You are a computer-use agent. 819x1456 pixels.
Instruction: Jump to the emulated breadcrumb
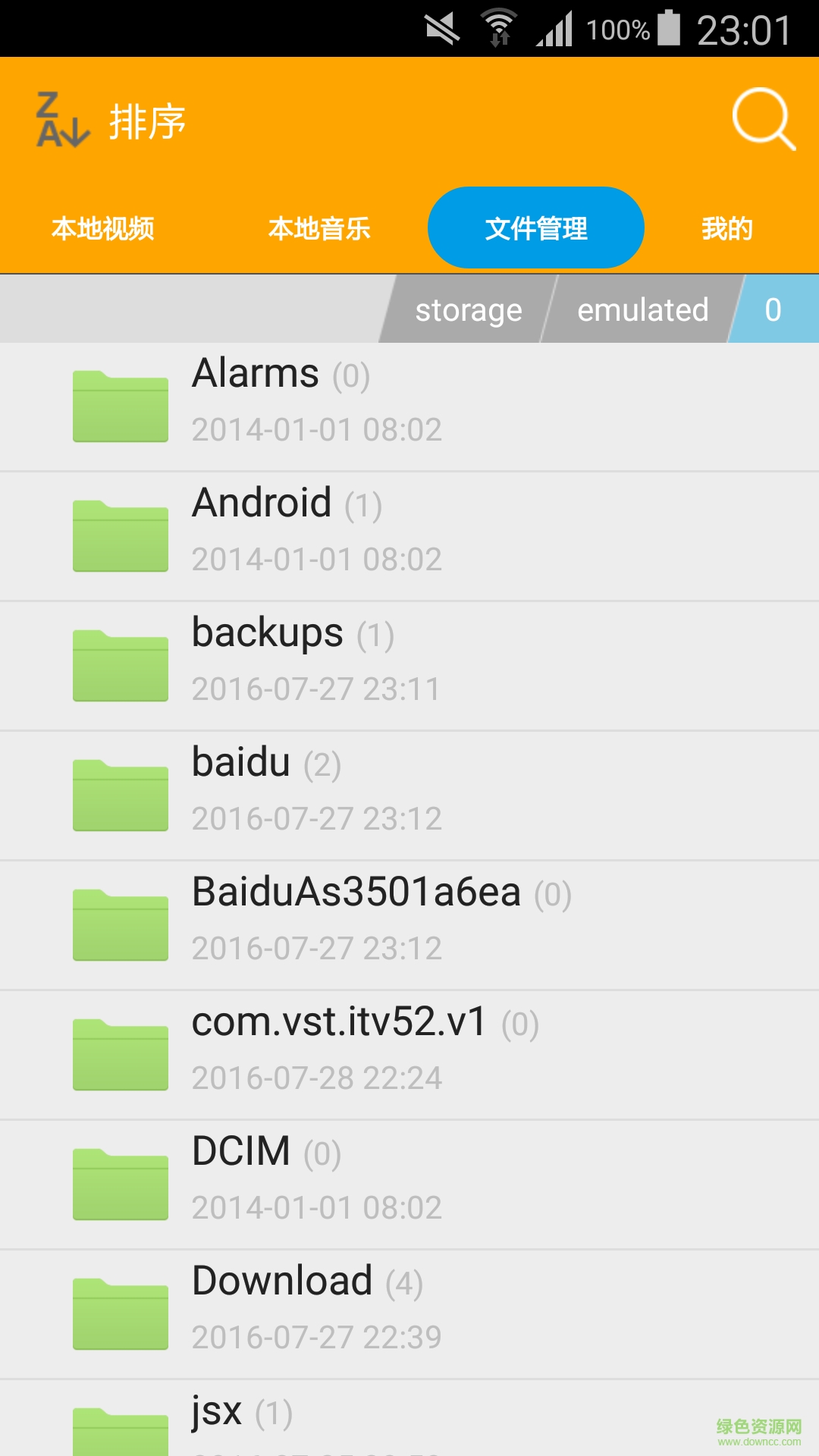coord(642,309)
